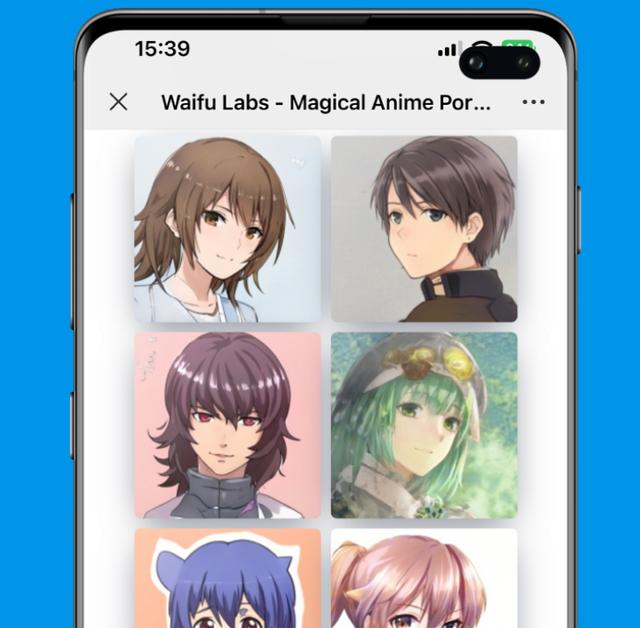Choose the blue-haired cat-ear portrait
The height and width of the screenshot is (628, 640).
pyautogui.click(x=228, y=578)
